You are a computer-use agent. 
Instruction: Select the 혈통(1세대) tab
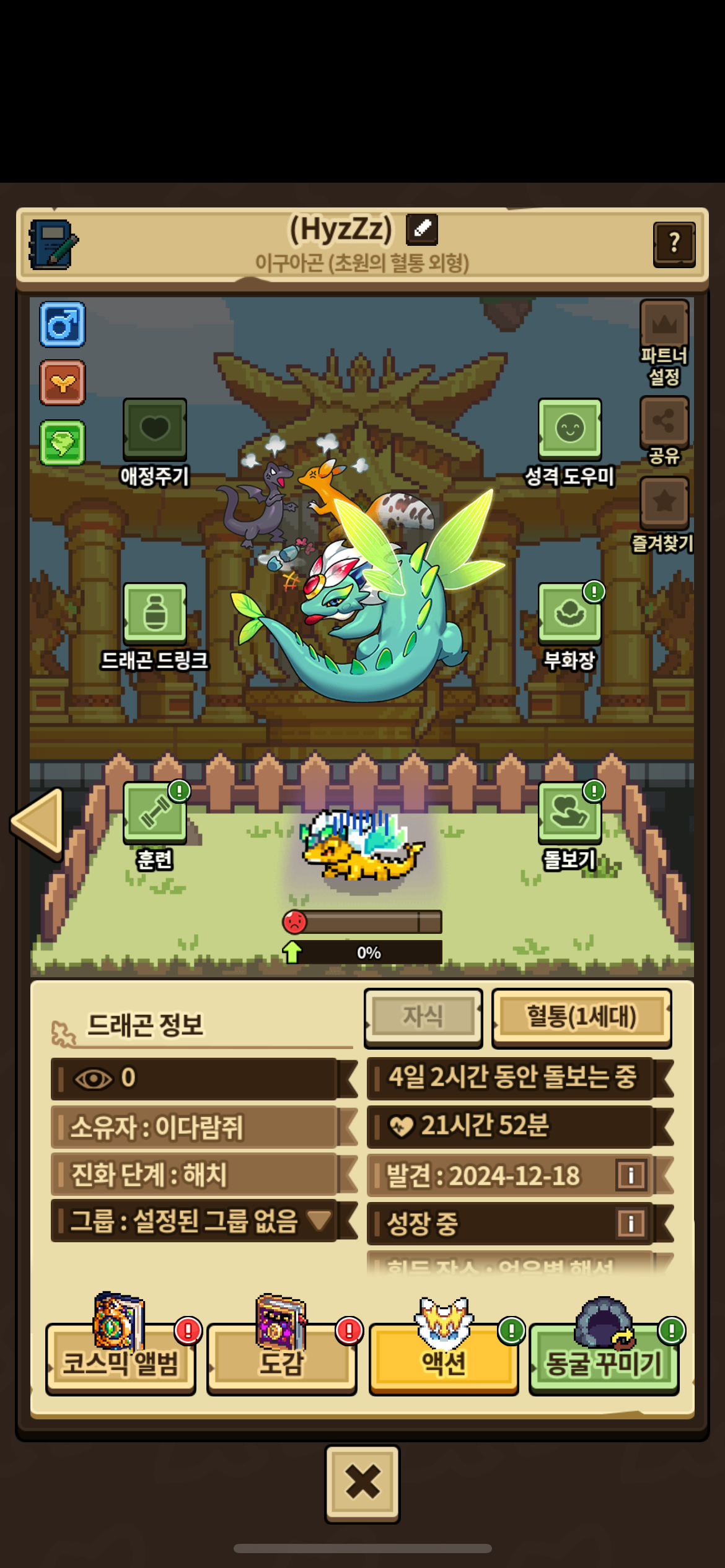pos(581,1017)
